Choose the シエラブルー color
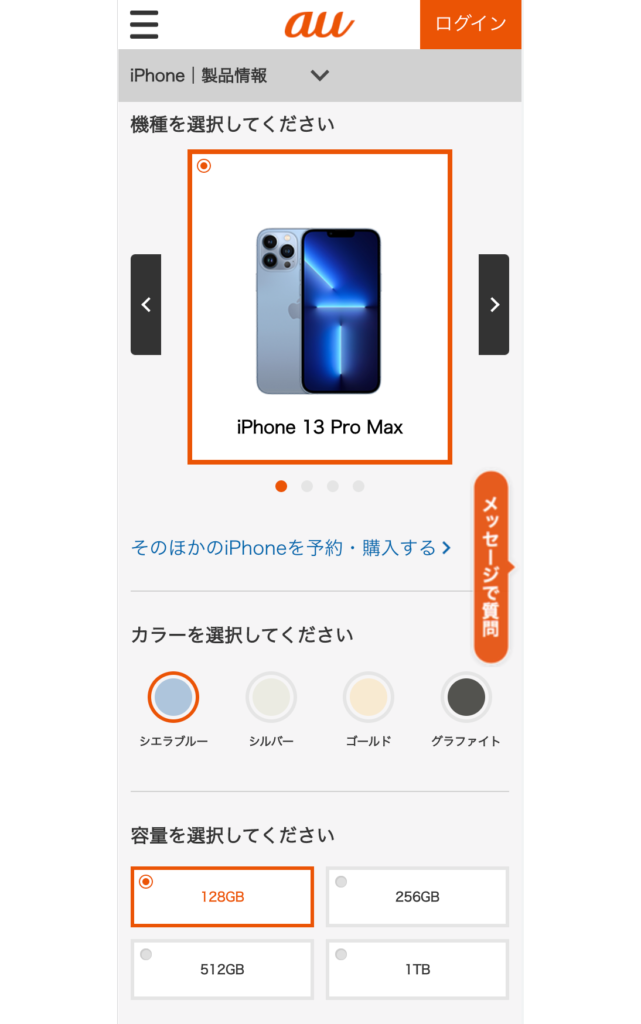The height and width of the screenshot is (1024, 641). point(173,697)
